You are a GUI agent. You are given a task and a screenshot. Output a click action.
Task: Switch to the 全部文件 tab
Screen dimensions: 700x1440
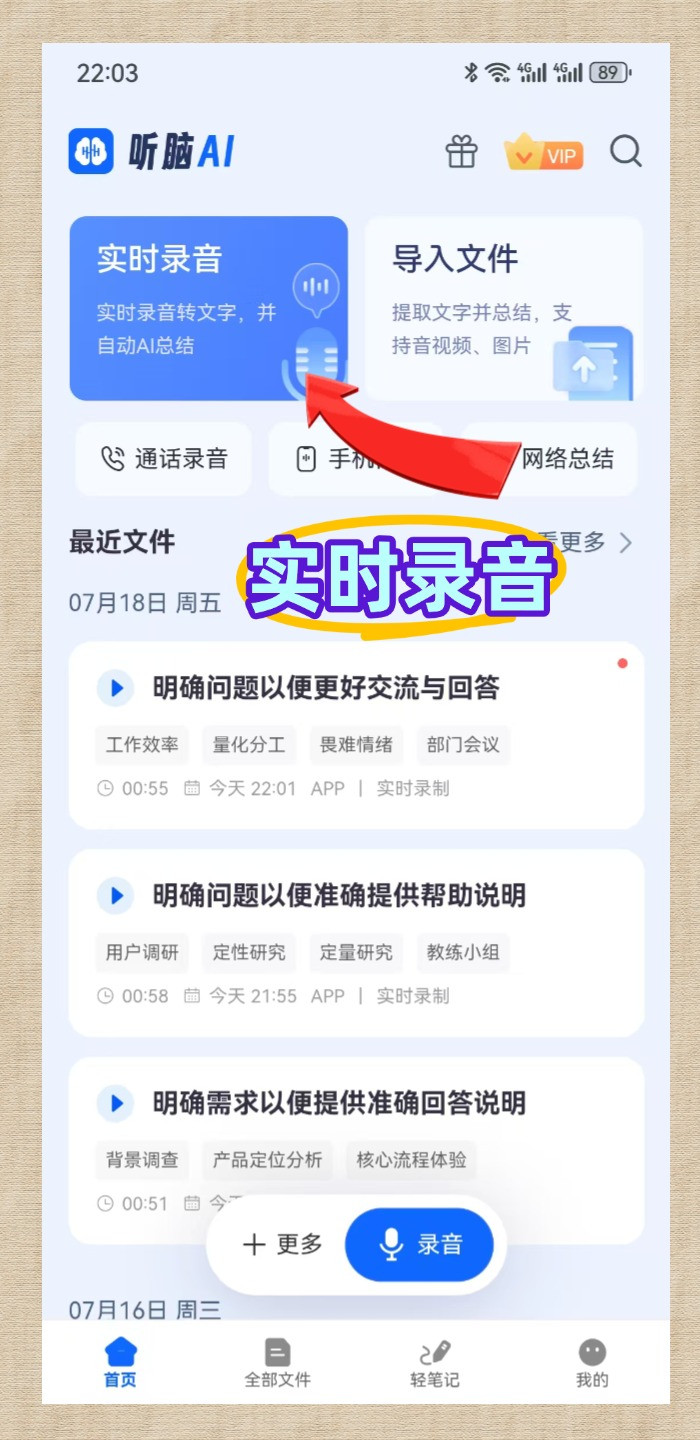click(x=278, y=1364)
